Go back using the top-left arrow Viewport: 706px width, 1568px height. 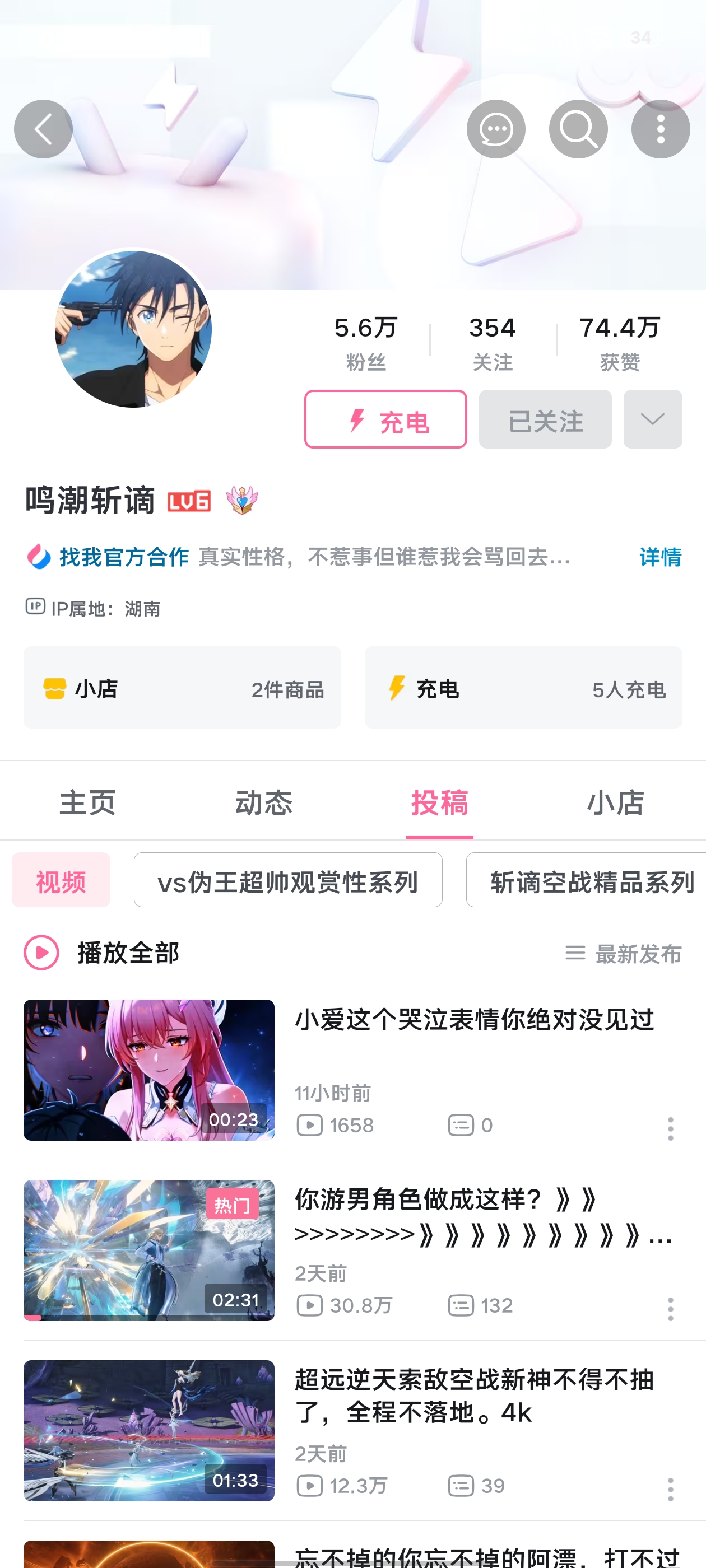43,129
